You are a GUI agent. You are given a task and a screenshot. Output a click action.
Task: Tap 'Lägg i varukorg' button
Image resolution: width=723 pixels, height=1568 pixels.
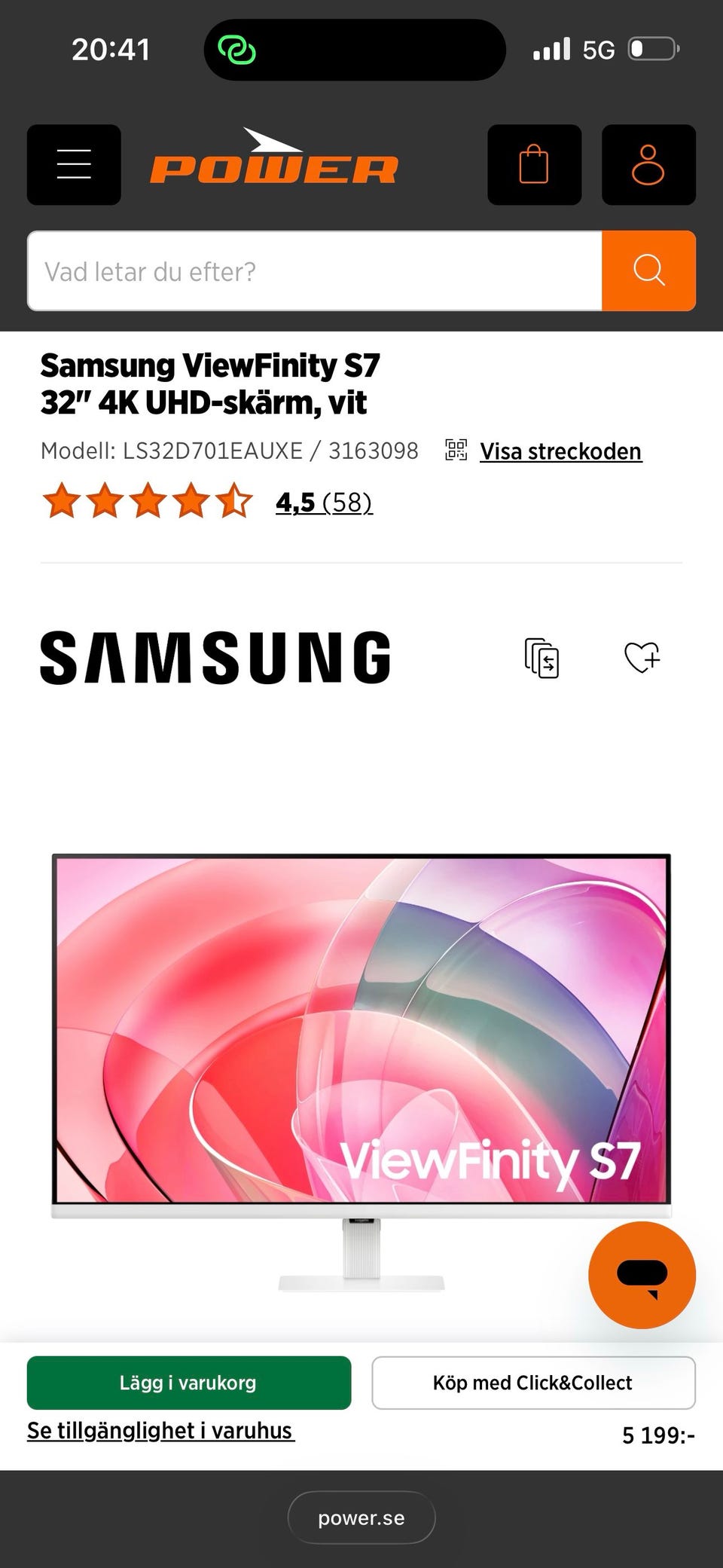(189, 1383)
